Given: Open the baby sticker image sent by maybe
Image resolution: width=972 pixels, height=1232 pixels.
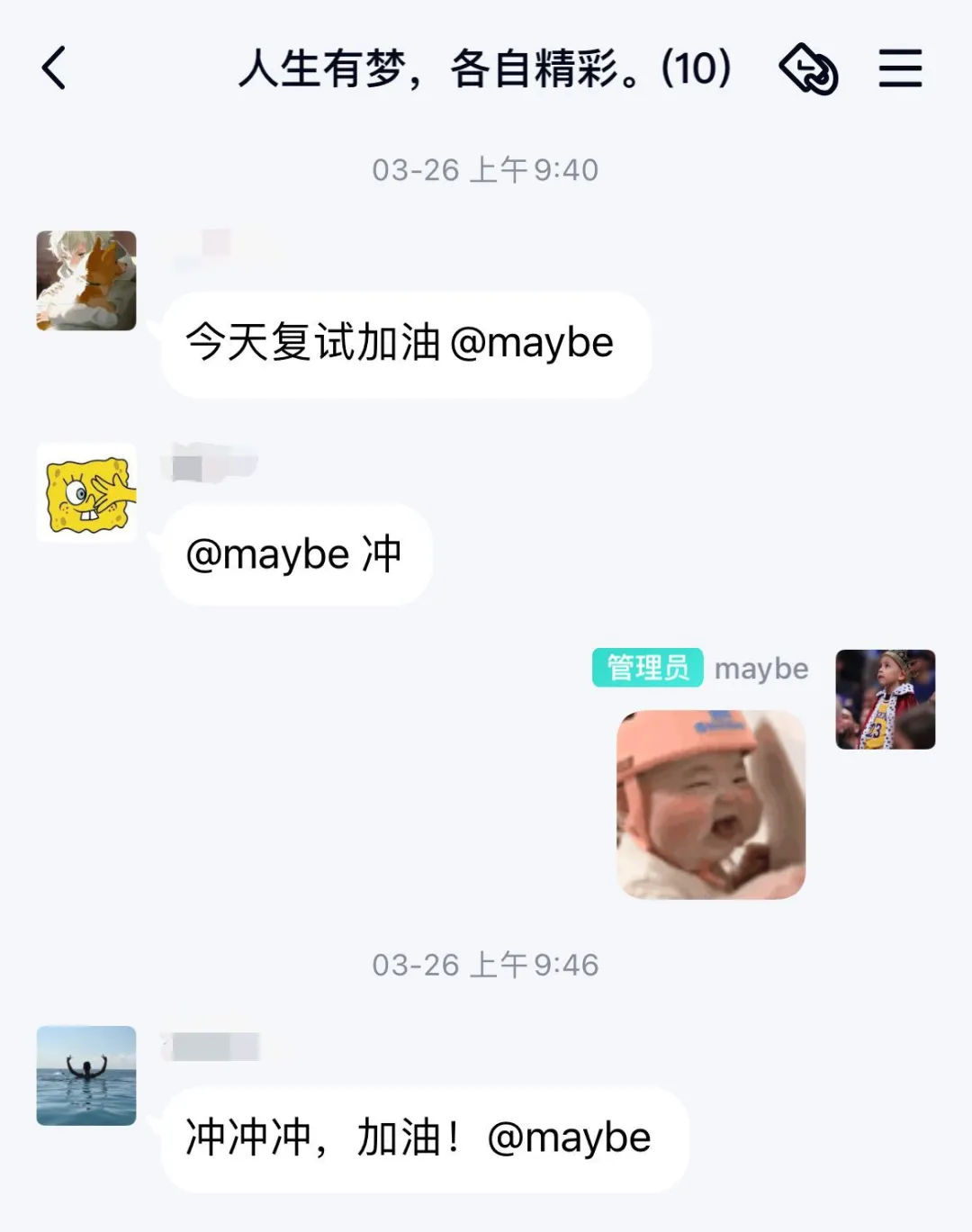Looking at the screenshot, I should (x=710, y=805).
